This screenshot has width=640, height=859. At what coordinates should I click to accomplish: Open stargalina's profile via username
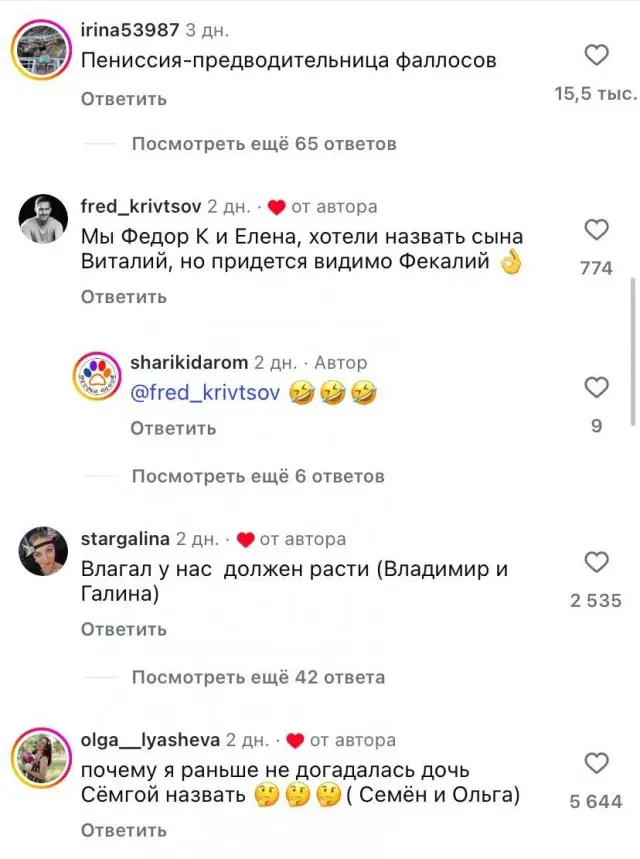[x=125, y=539]
